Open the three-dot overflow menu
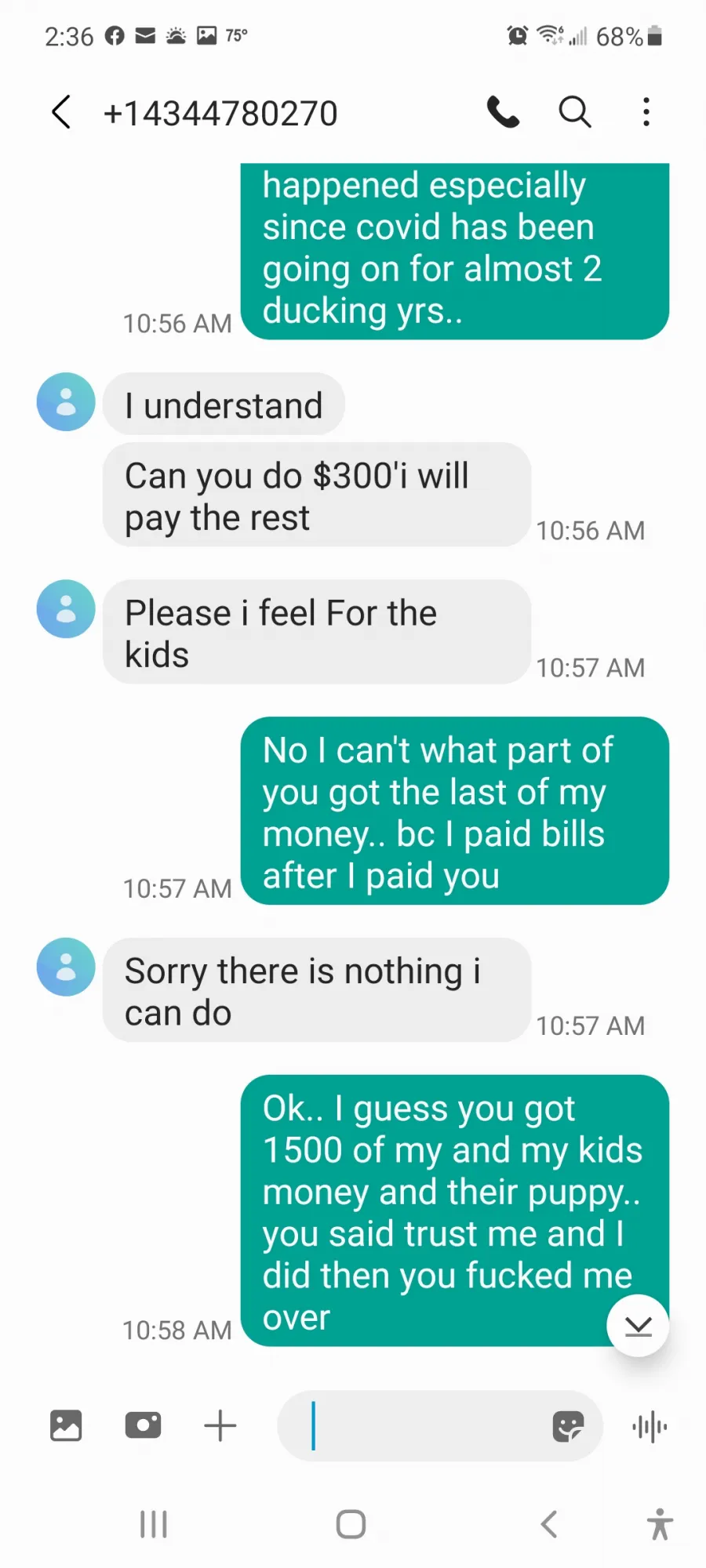Viewport: 706px width, 1568px height. (646, 112)
